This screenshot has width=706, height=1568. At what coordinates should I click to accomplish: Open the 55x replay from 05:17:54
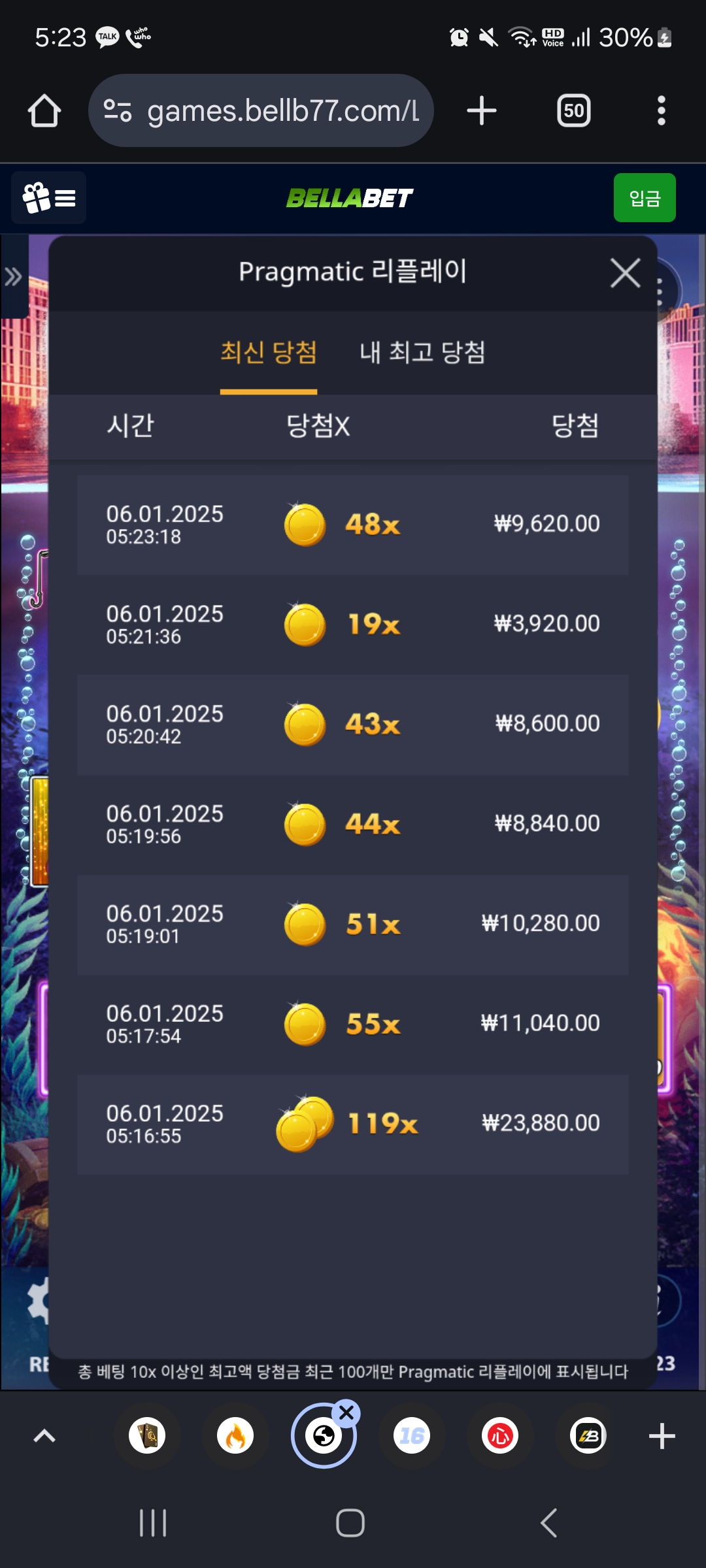coord(353,1024)
